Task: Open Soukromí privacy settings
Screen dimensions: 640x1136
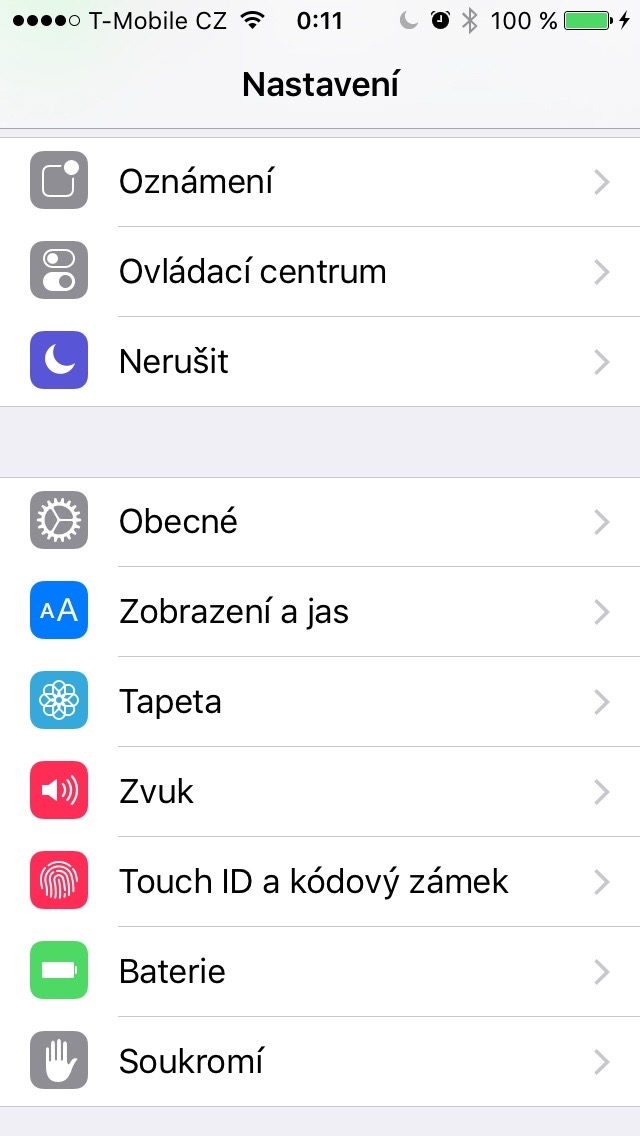Action: (x=320, y=1061)
